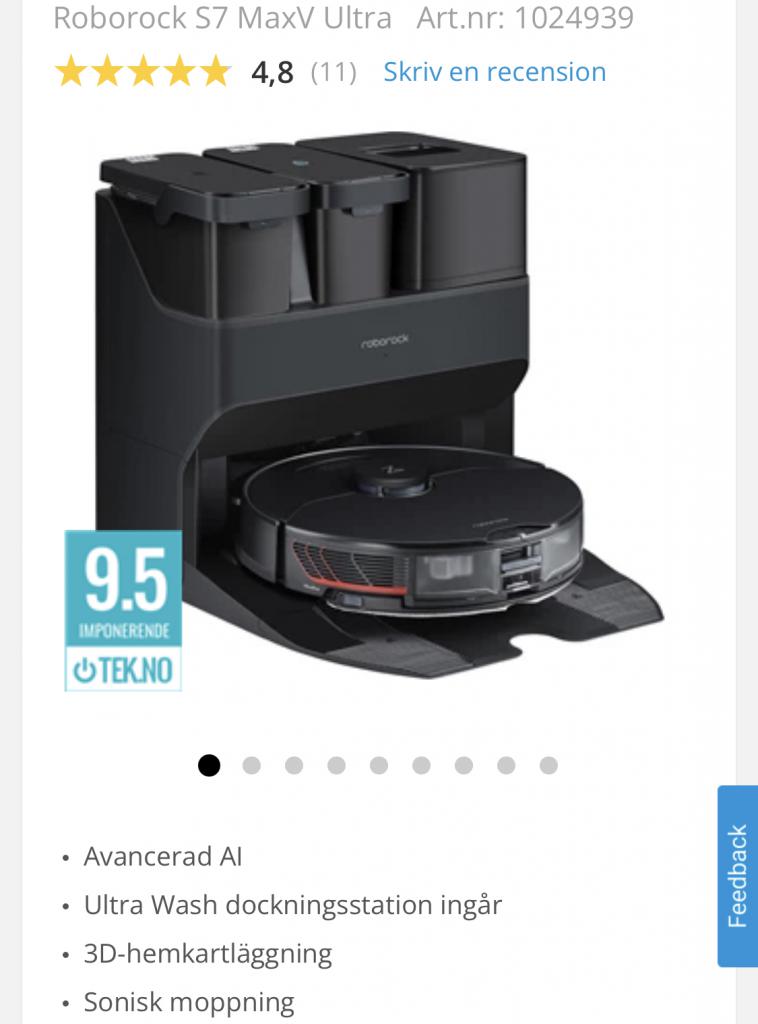This screenshot has width=758, height=1024.
Task: Open the Feedback side tab
Action: (x=737, y=876)
